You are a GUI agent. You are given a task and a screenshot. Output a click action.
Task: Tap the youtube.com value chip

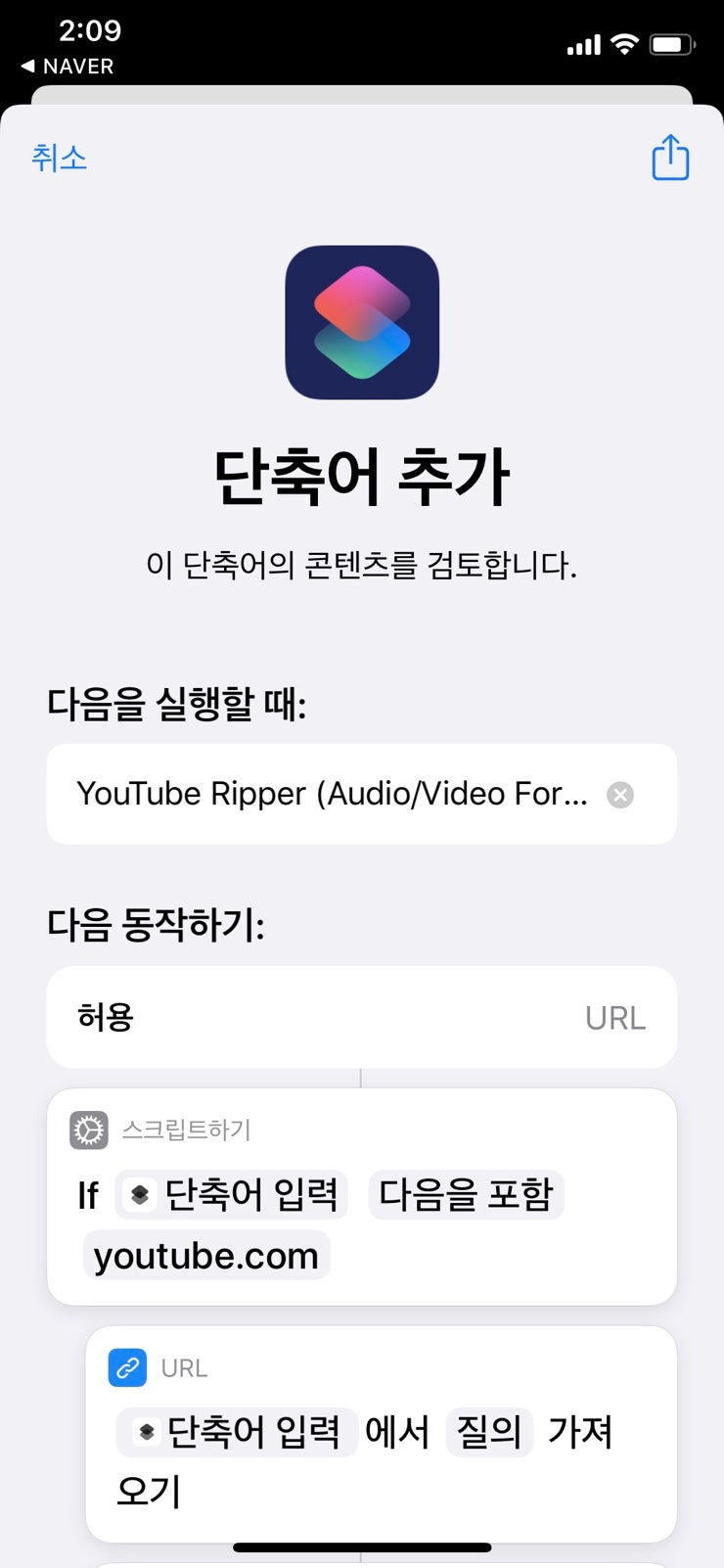click(x=206, y=1256)
